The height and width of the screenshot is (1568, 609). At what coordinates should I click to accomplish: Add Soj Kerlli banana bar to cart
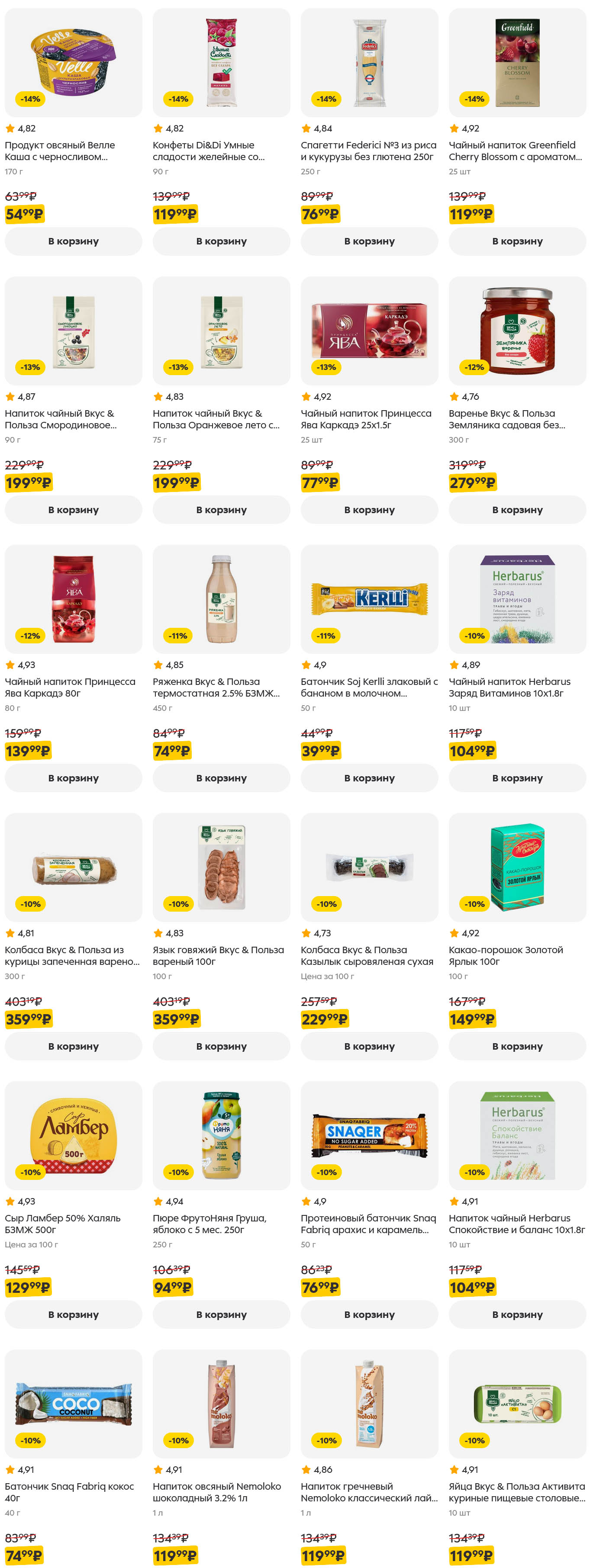click(369, 778)
